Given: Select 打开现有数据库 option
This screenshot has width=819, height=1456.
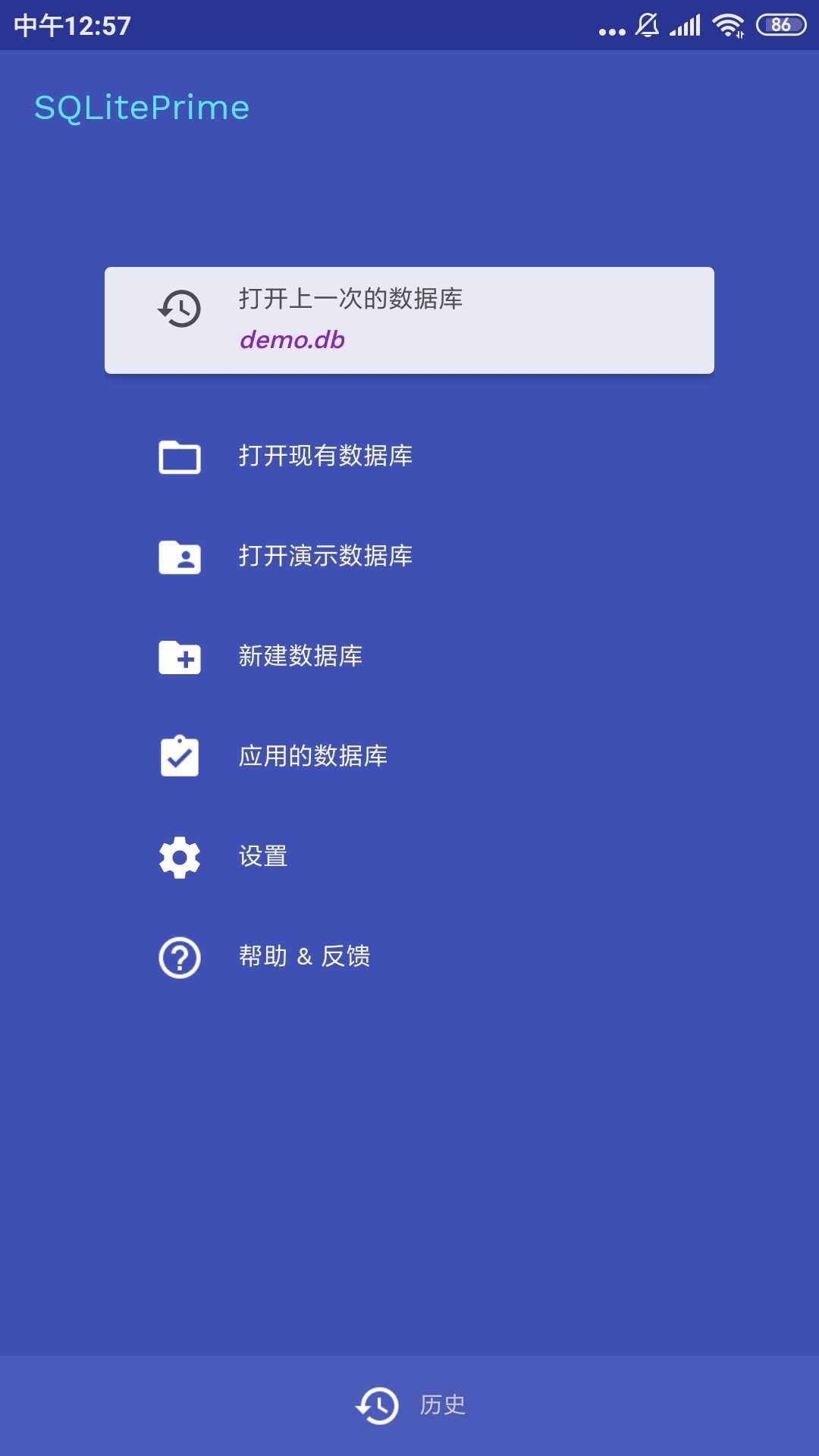Looking at the screenshot, I should click(325, 456).
